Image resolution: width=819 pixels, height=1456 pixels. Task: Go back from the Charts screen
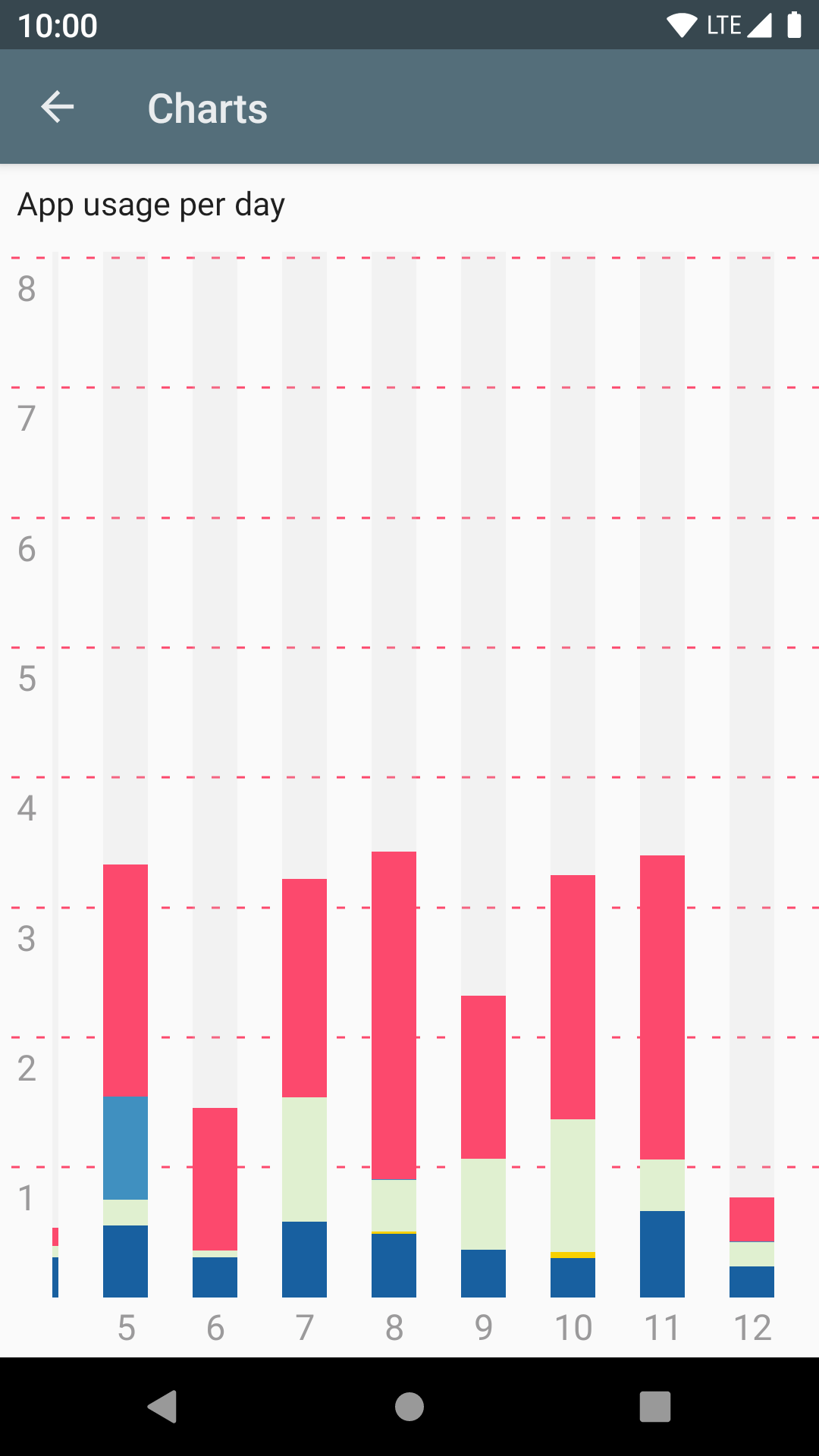pos(58,107)
